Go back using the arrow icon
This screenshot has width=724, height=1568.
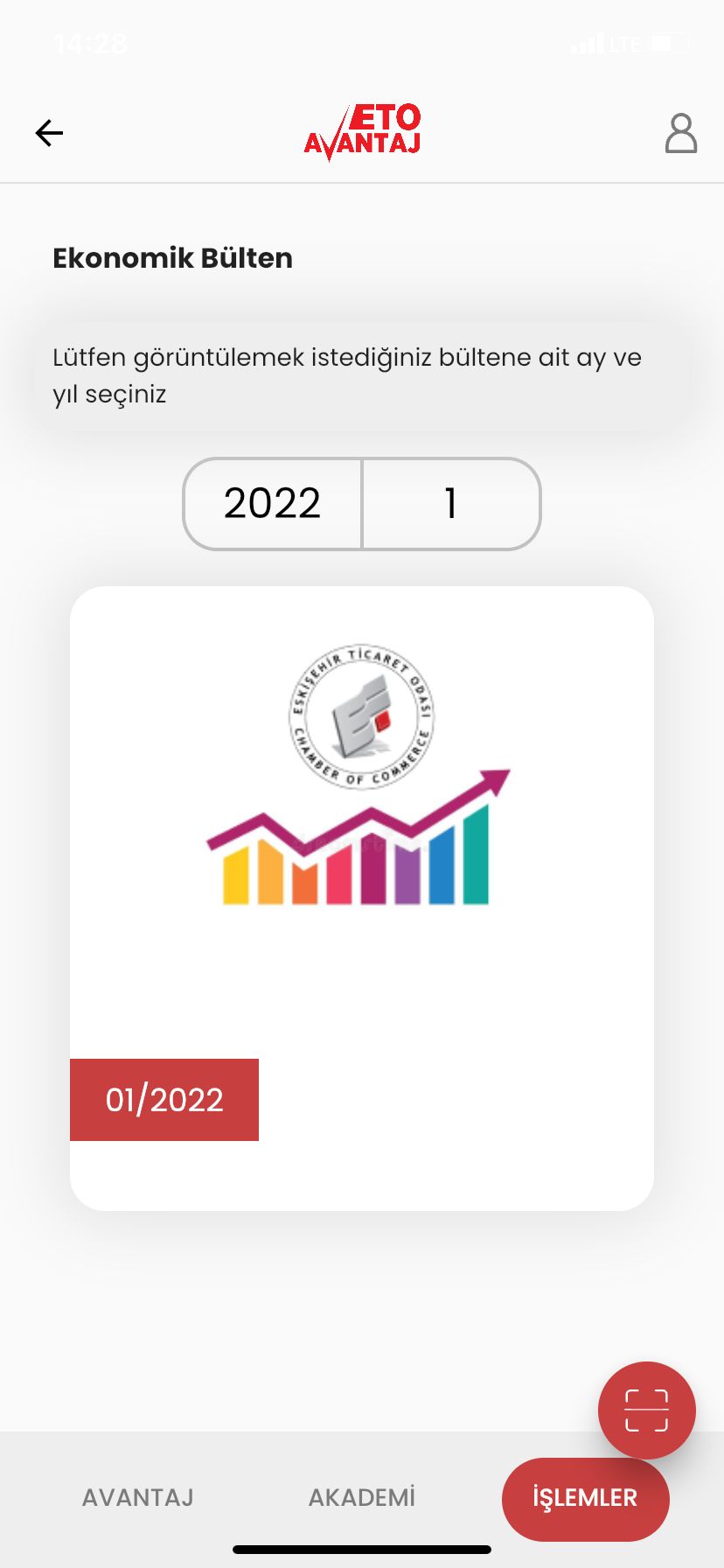(x=49, y=133)
